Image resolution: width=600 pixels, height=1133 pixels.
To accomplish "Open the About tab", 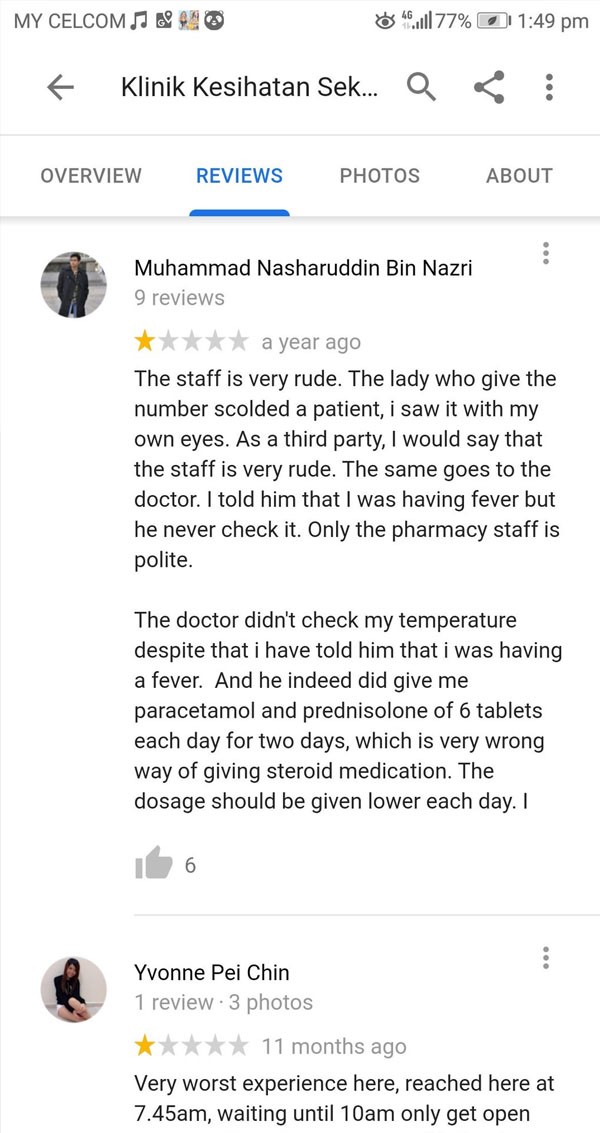I will [x=519, y=176].
